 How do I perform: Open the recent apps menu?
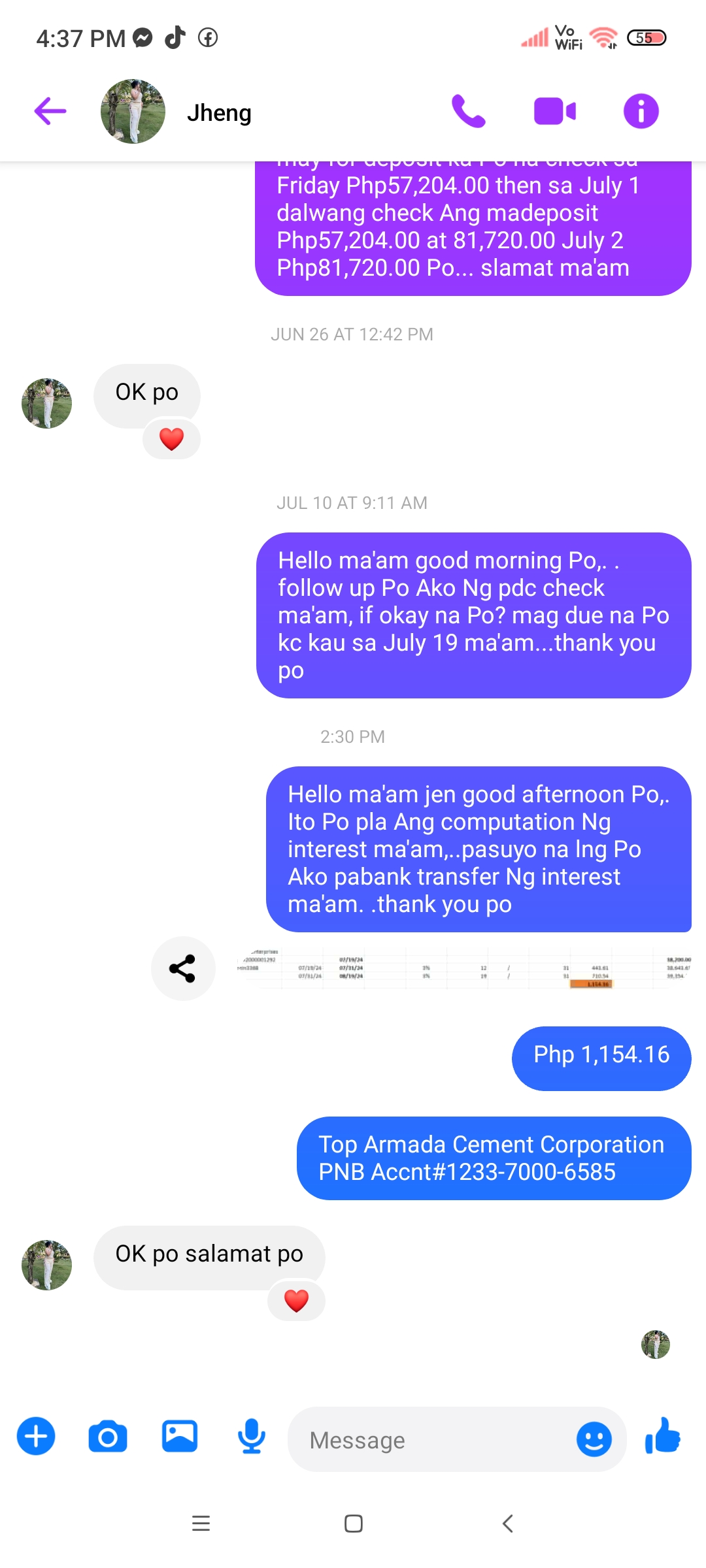(x=201, y=1524)
